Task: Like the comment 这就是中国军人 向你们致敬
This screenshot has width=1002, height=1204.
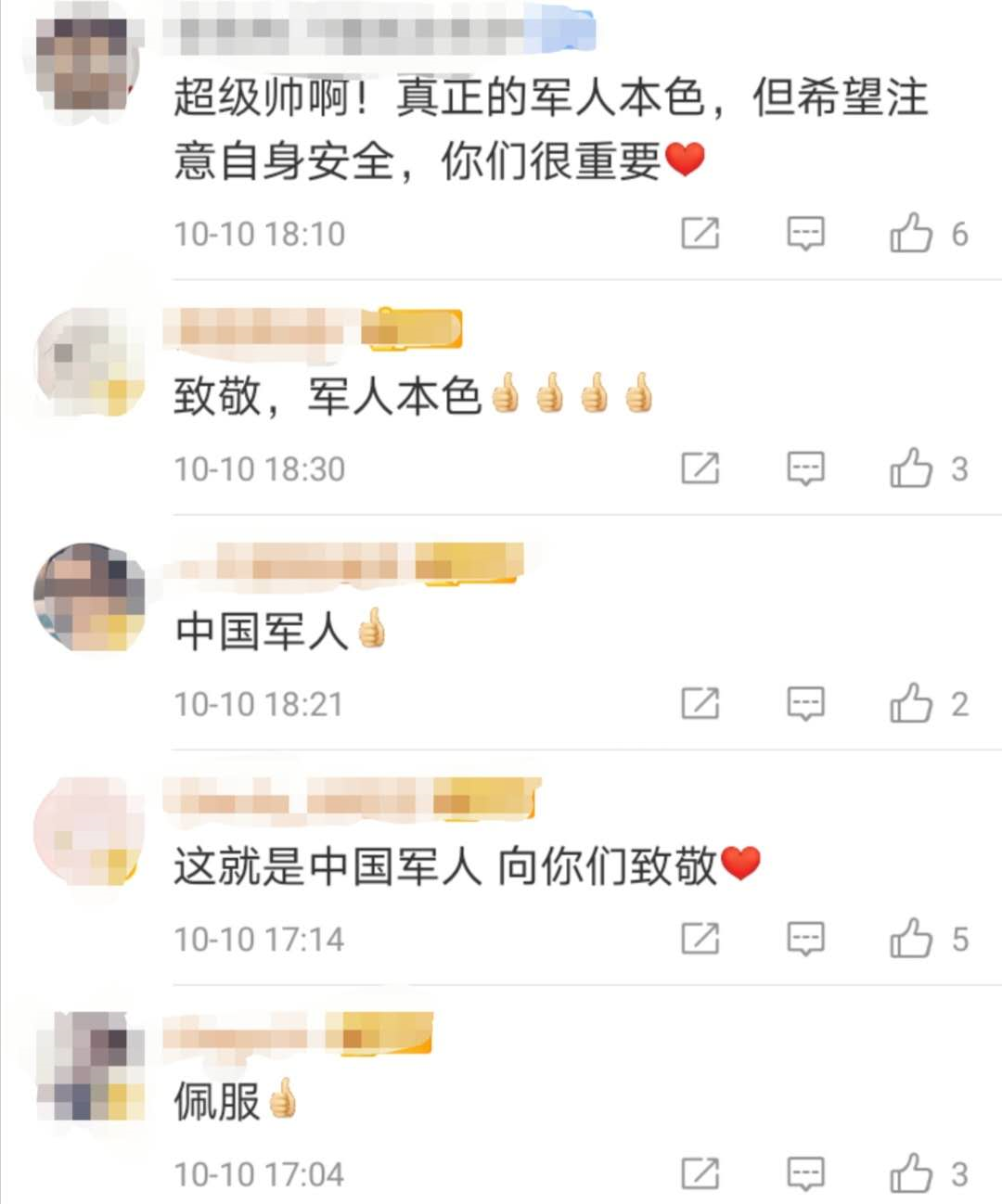Action: [x=911, y=939]
